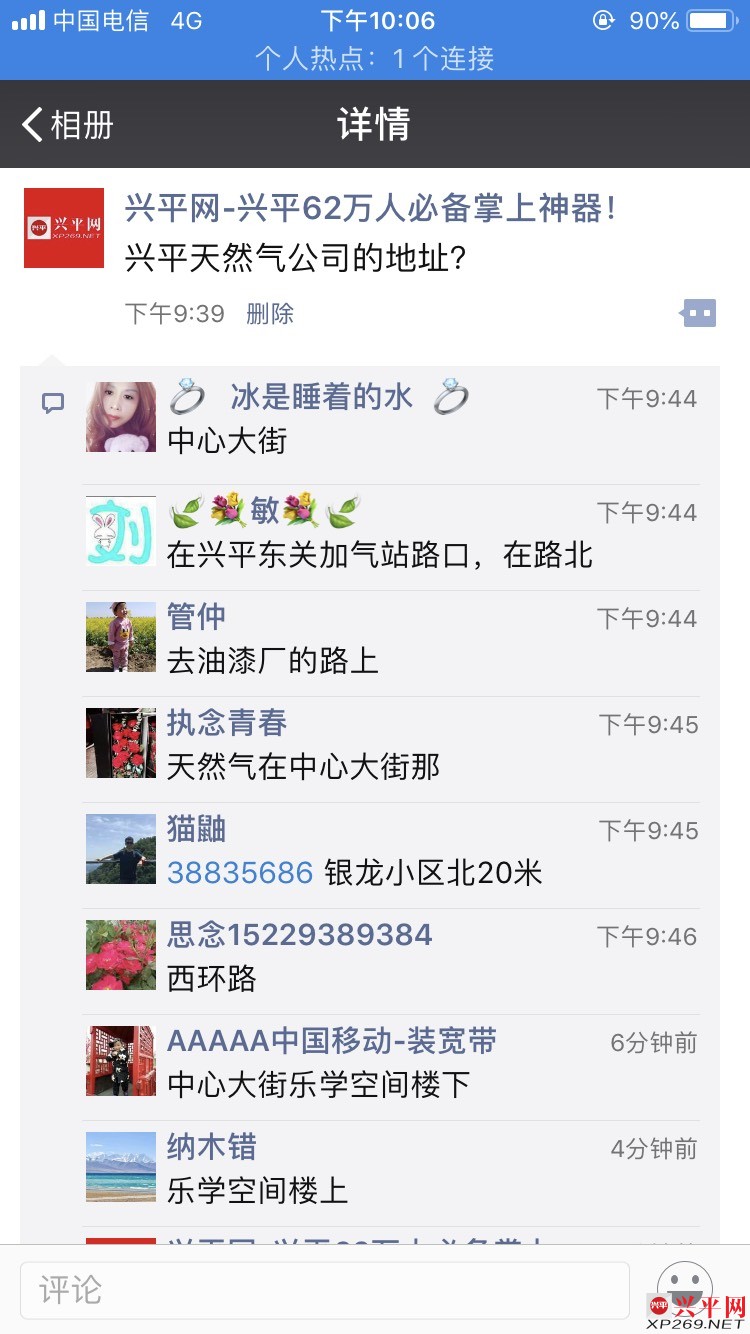Image resolution: width=750 pixels, height=1334 pixels.
Task: Call the phone number 38835686
Action: pos(240,873)
